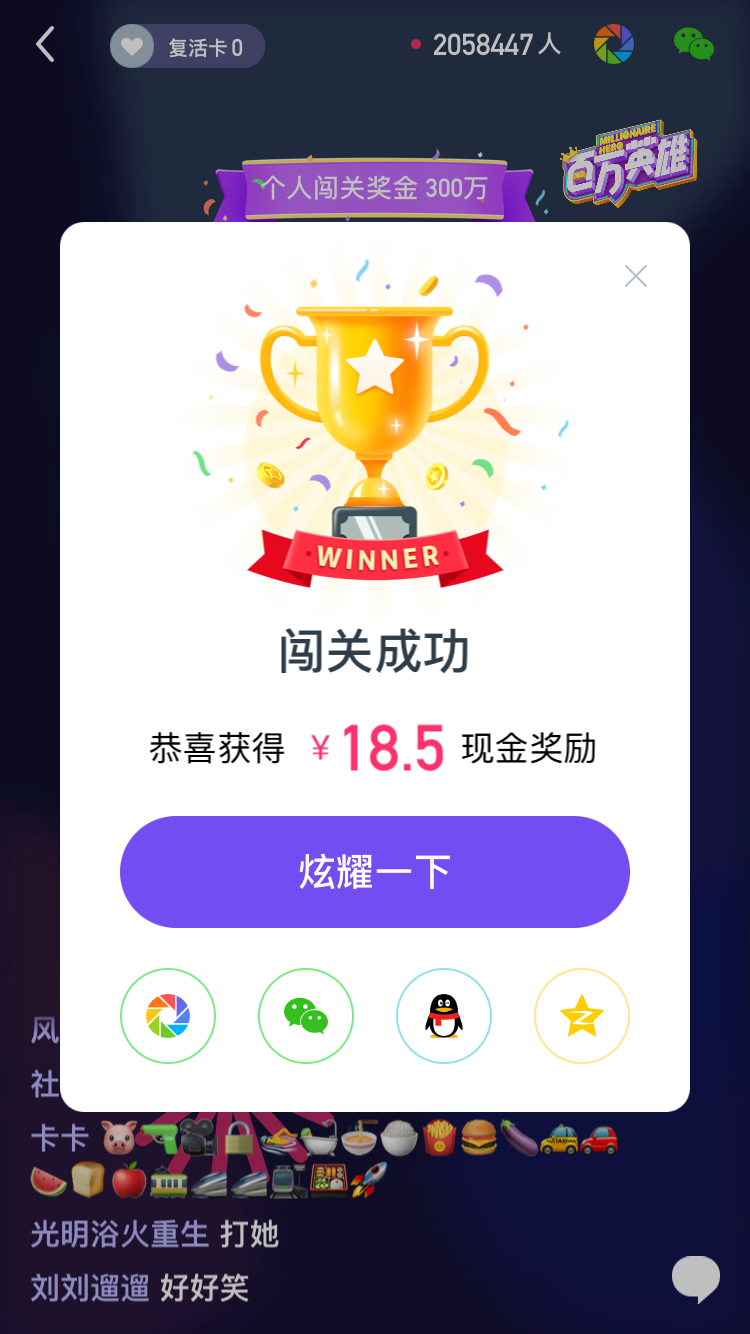Dismiss the winner dialog with the X
The width and height of the screenshot is (750, 1334).
tap(635, 276)
